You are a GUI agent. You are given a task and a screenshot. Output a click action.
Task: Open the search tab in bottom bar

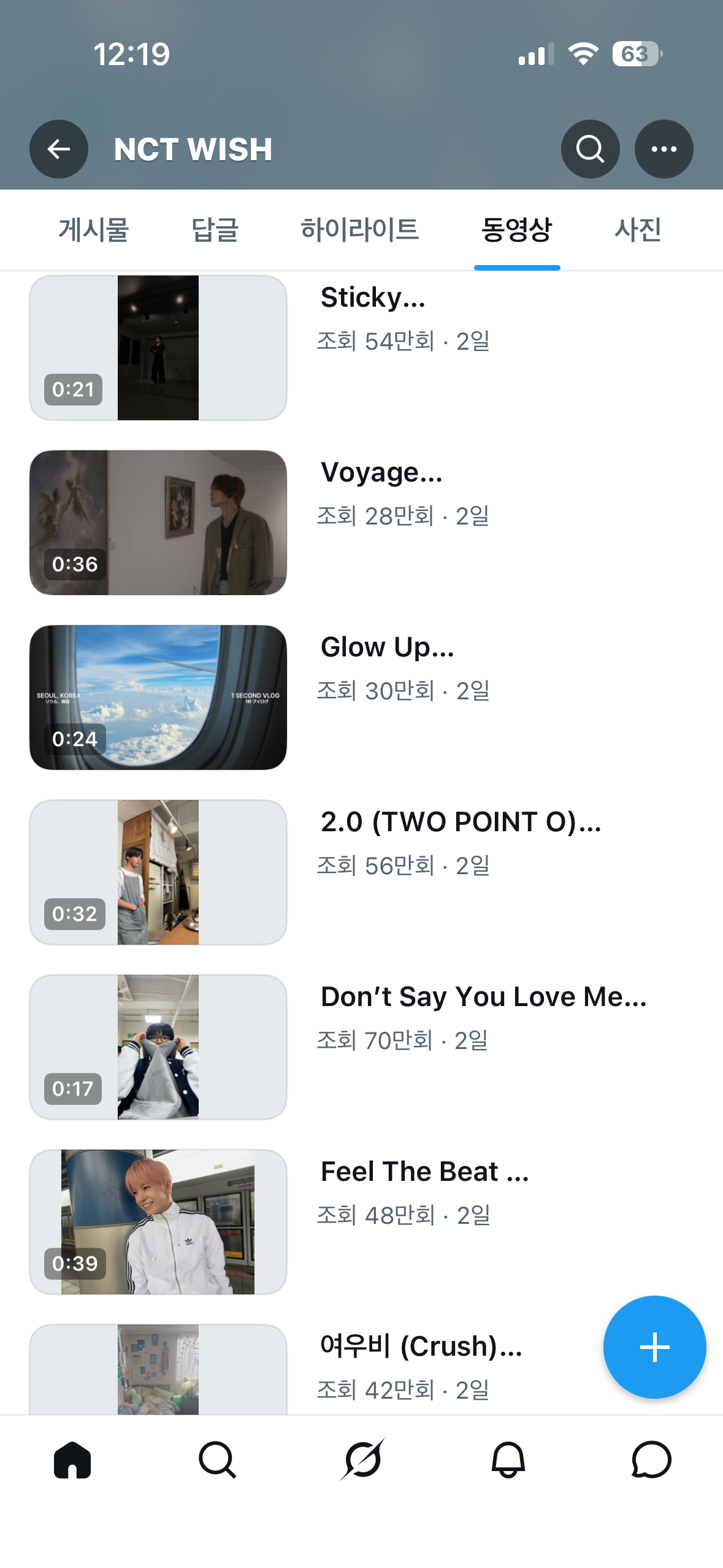pos(217,1460)
